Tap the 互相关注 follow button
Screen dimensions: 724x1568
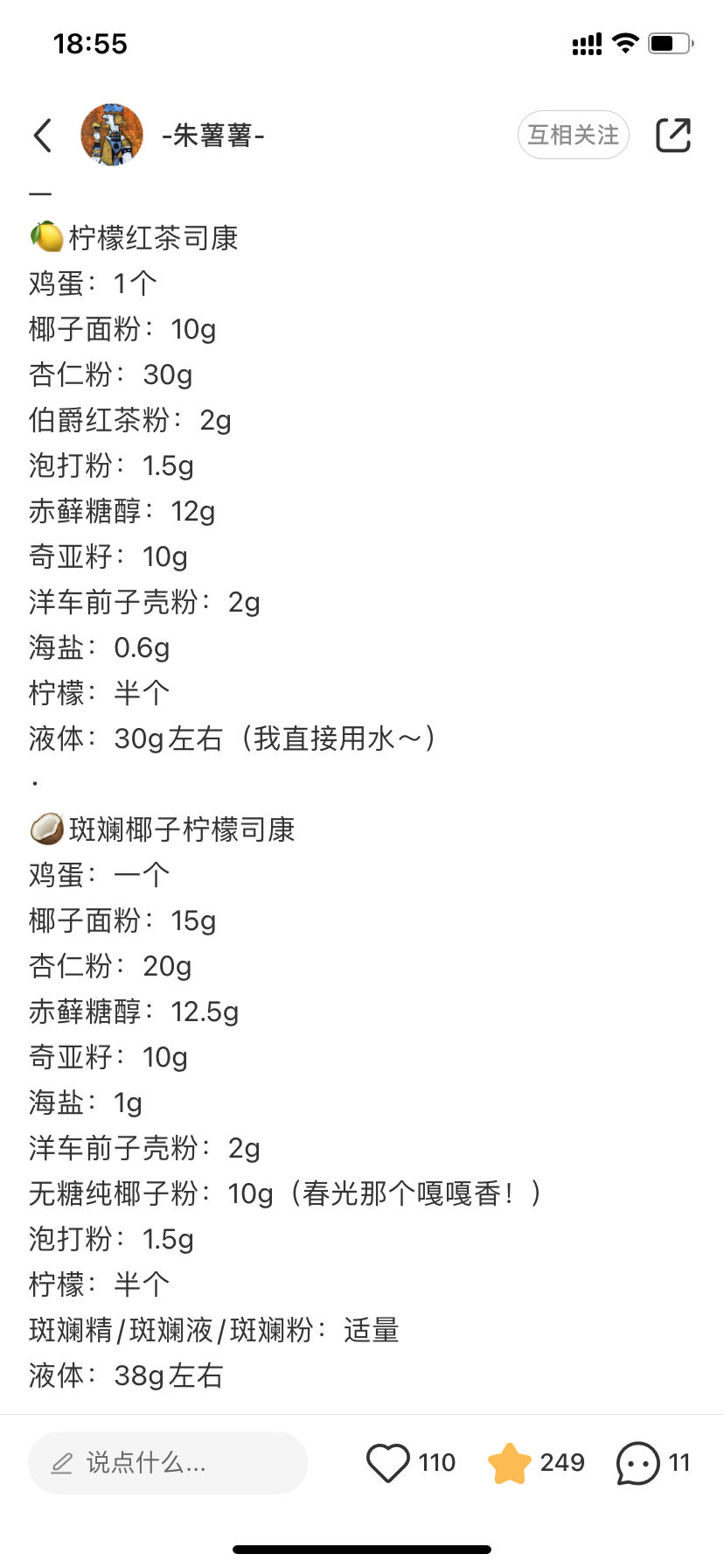pyautogui.click(x=573, y=135)
